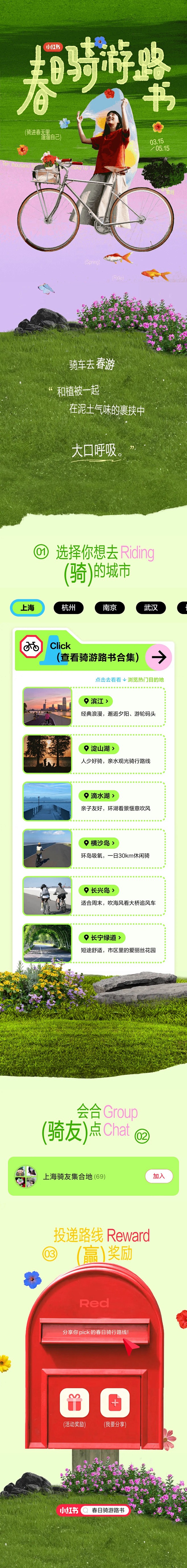187x1568 pixels.
Task: Open the 骑游路书合集 arrow button
Action: 159,656
